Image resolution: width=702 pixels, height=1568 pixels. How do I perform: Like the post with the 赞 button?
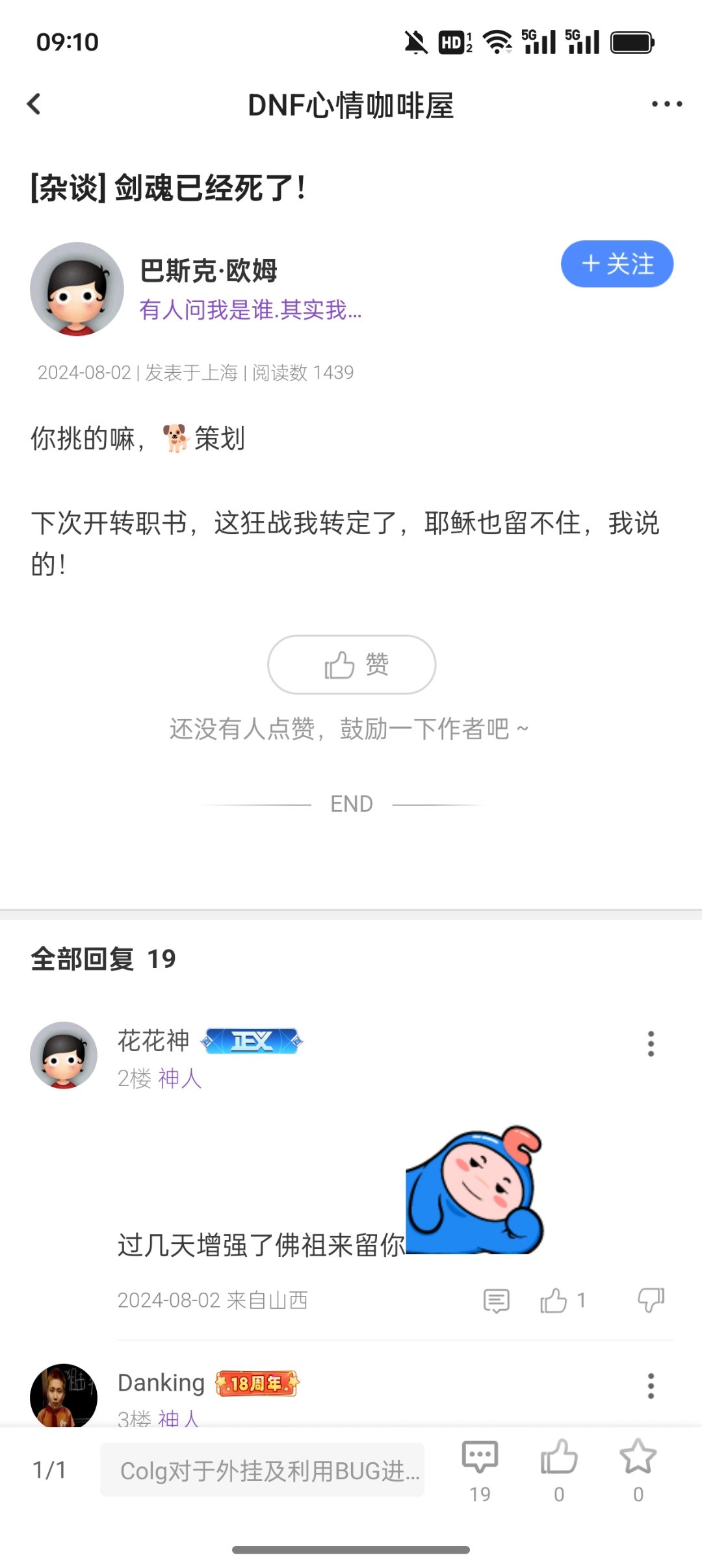352,664
